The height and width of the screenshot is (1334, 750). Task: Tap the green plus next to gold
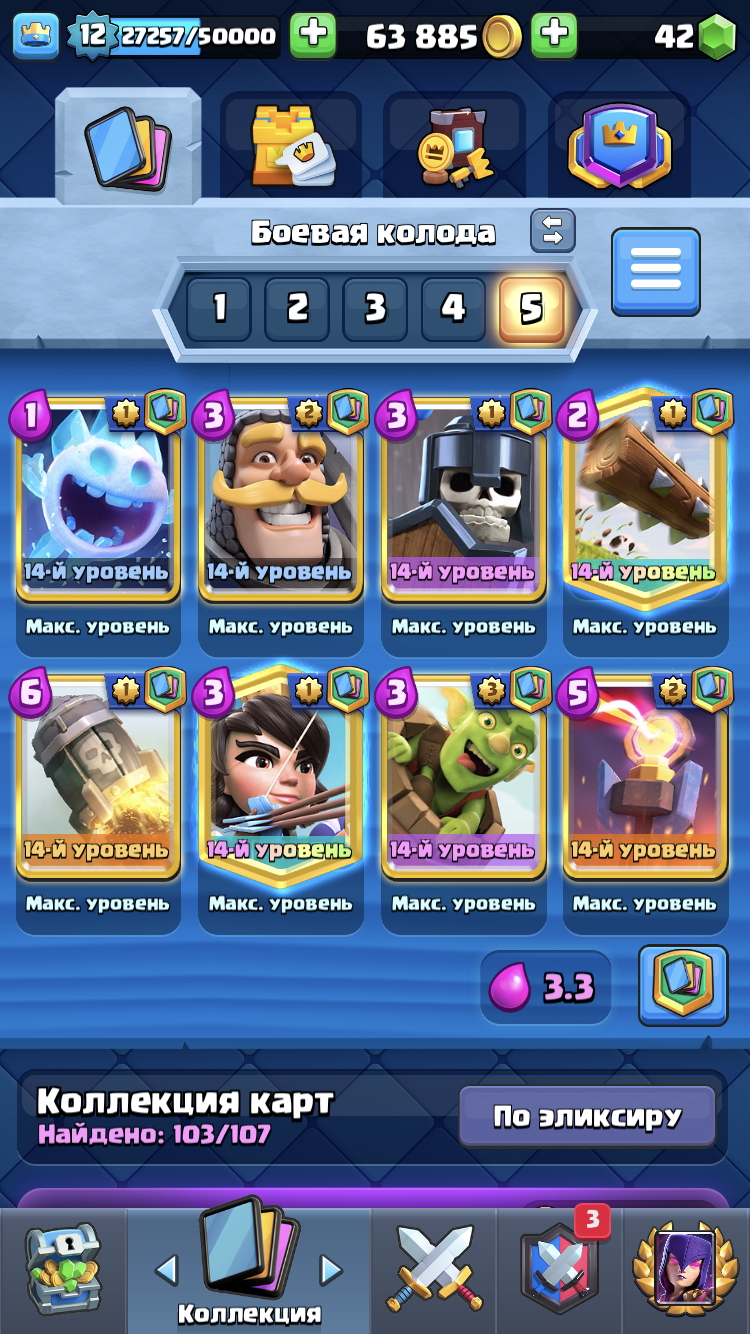[x=553, y=36]
